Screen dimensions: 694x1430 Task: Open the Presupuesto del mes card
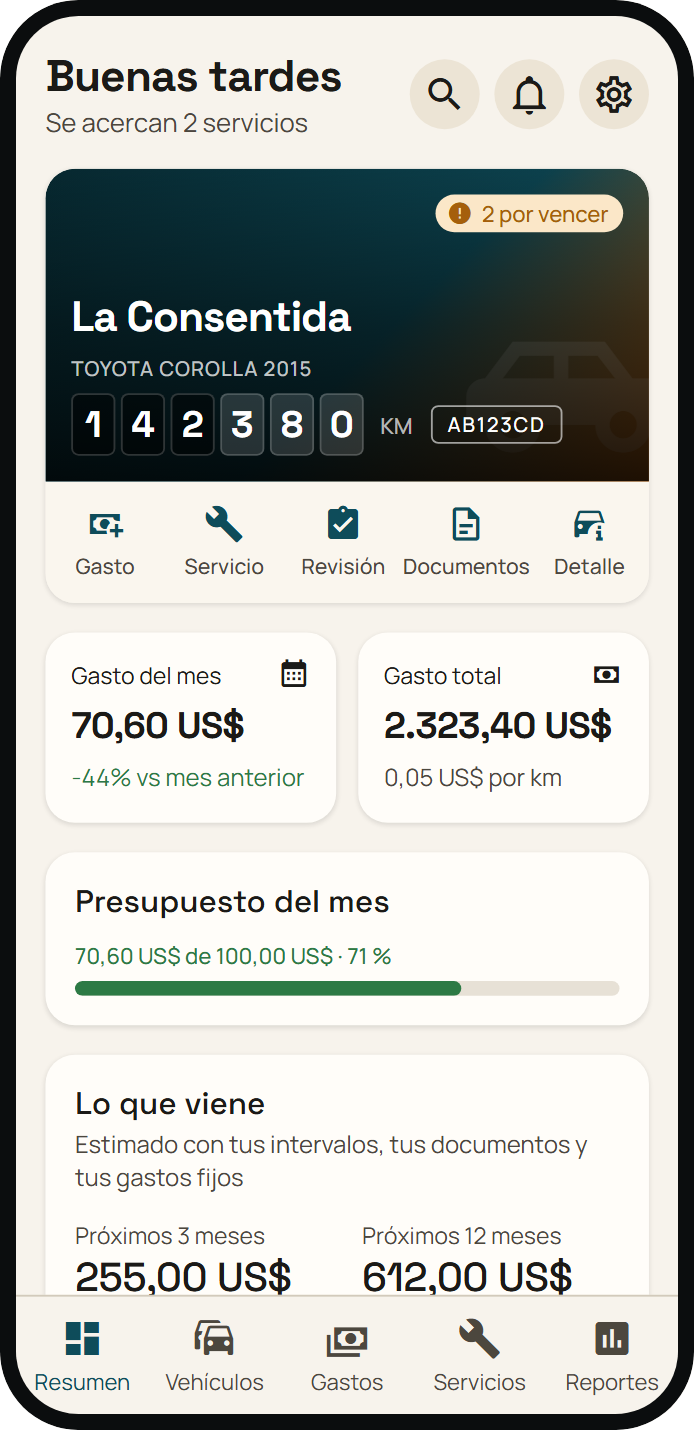pyautogui.click(x=347, y=939)
